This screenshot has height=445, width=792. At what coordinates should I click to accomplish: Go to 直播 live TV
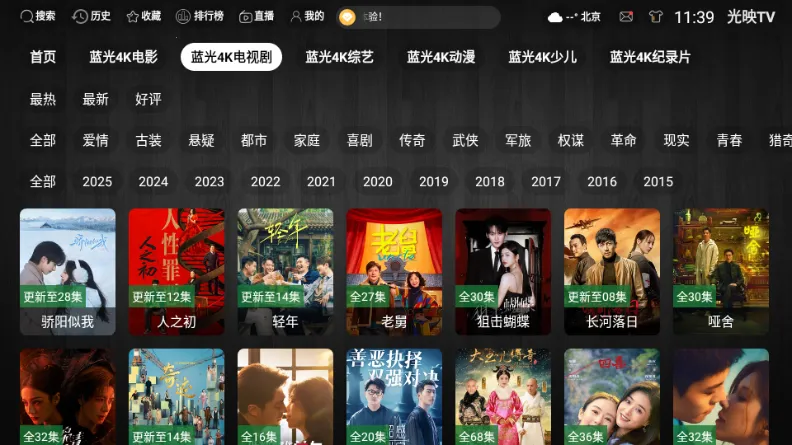(x=256, y=17)
